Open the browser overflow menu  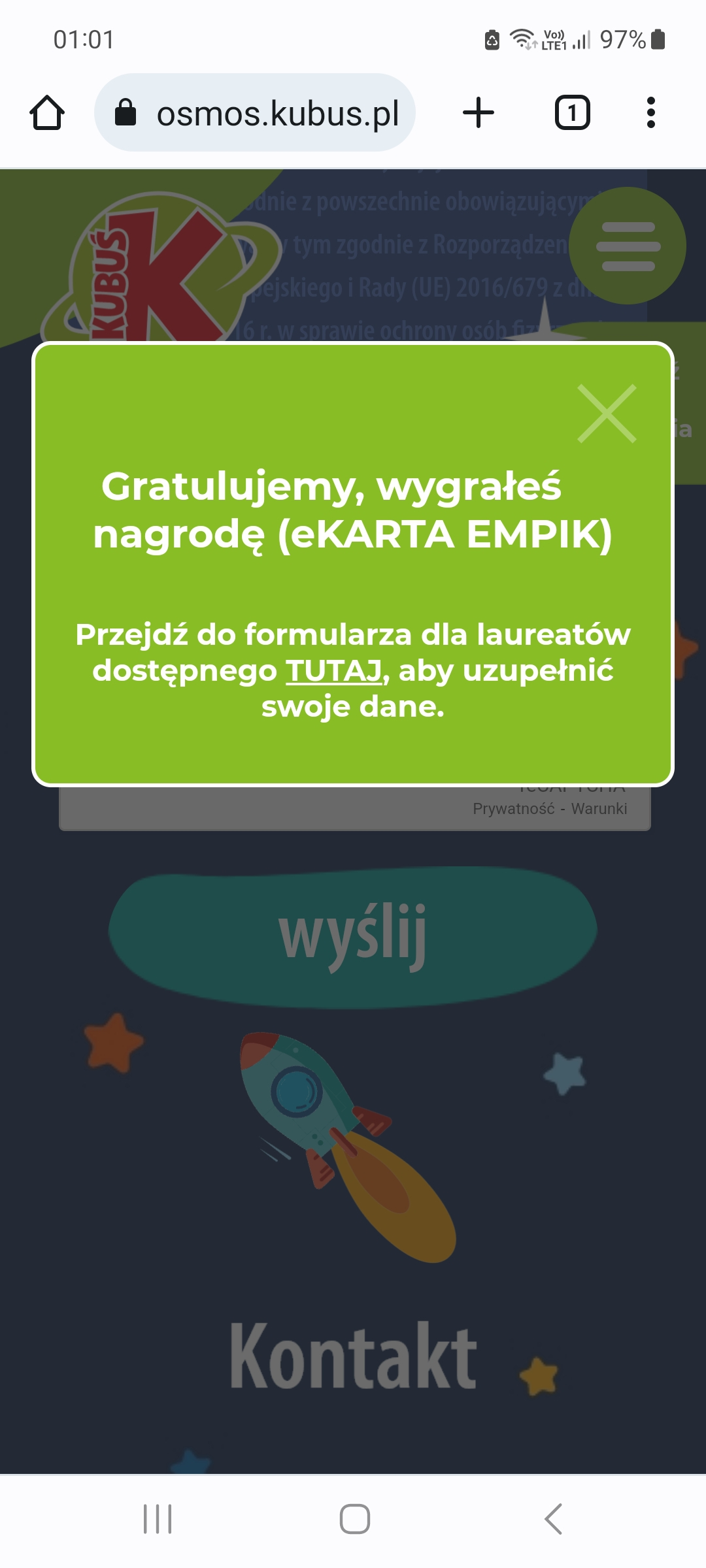(x=650, y=113)
